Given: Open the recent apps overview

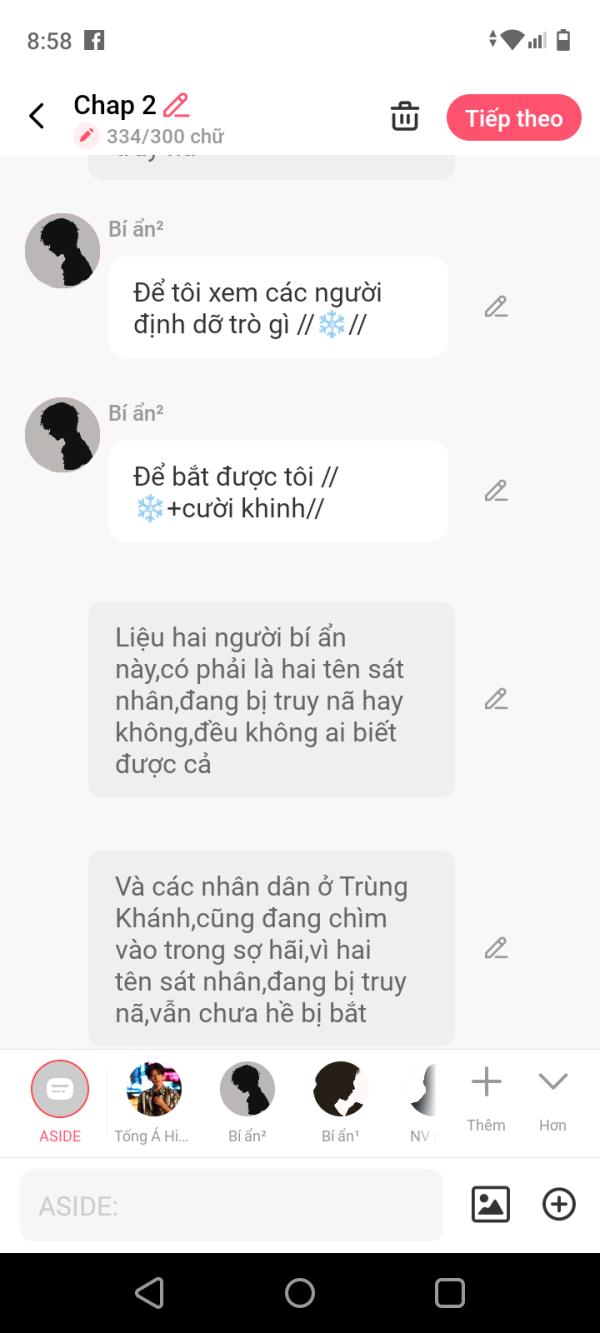Looking at the screenshot, I should pyautogui.click(x=450, y=1293).
